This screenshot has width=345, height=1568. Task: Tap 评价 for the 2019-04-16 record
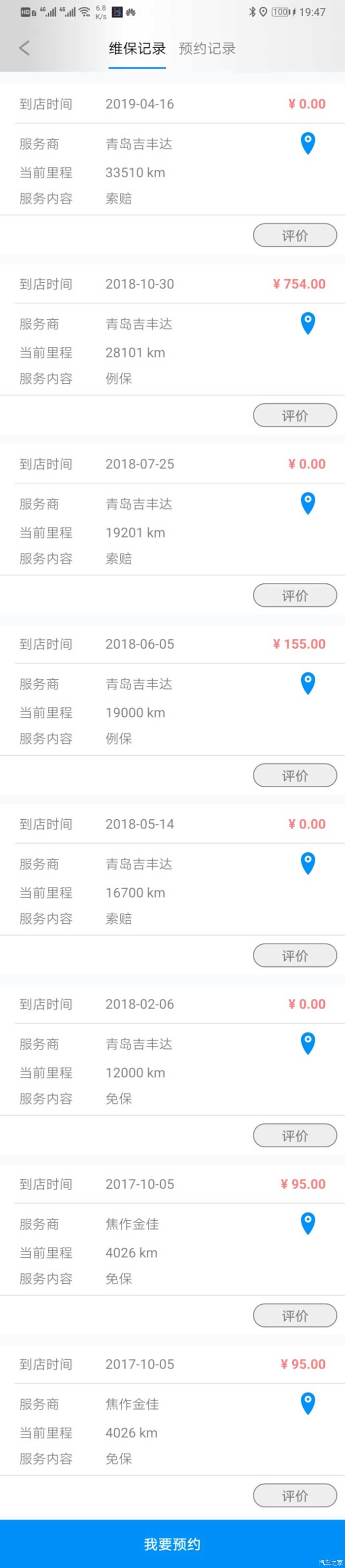pyautogui.click(x=295, y=235)
